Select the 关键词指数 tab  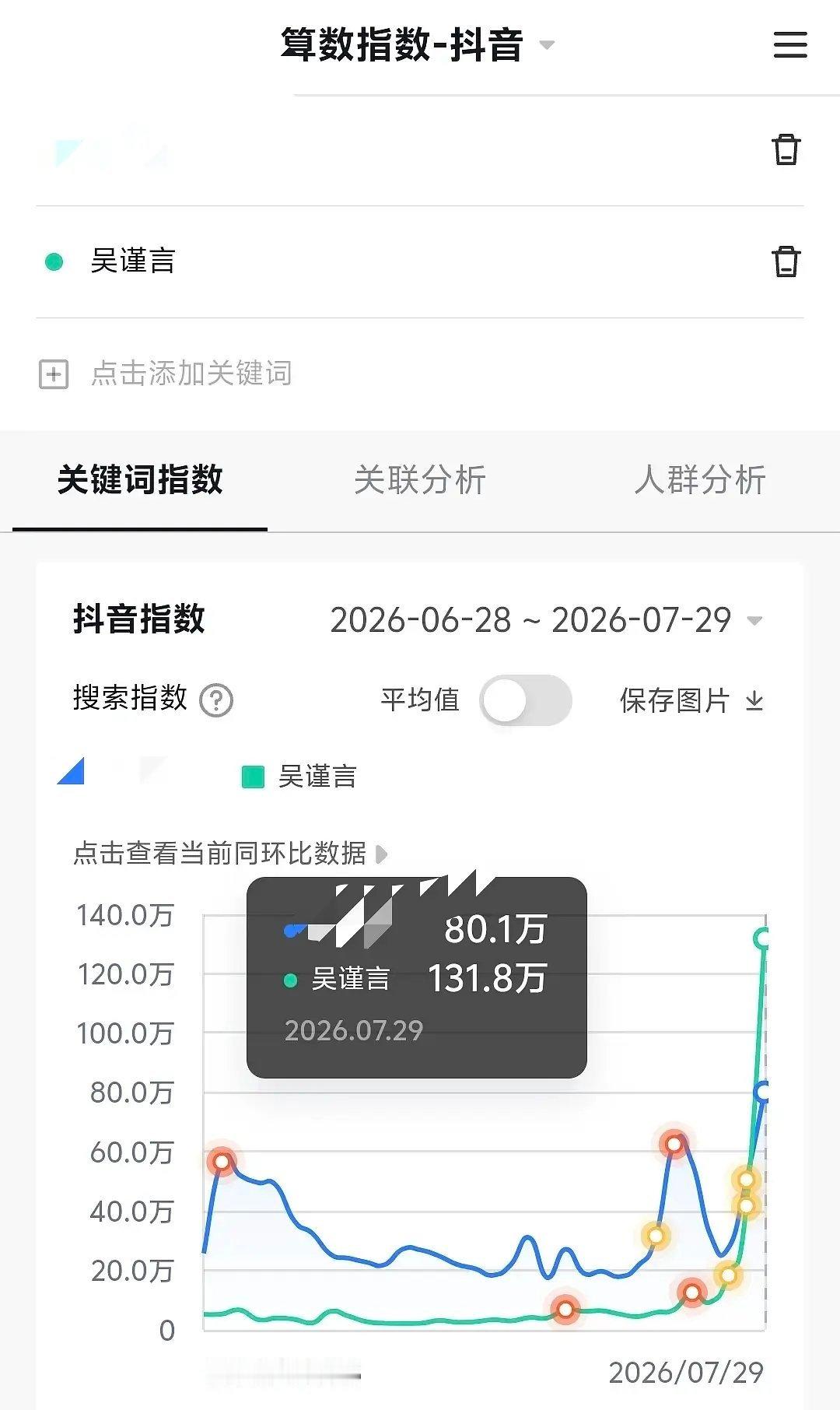pyautogui.click(x=140, y=479)
